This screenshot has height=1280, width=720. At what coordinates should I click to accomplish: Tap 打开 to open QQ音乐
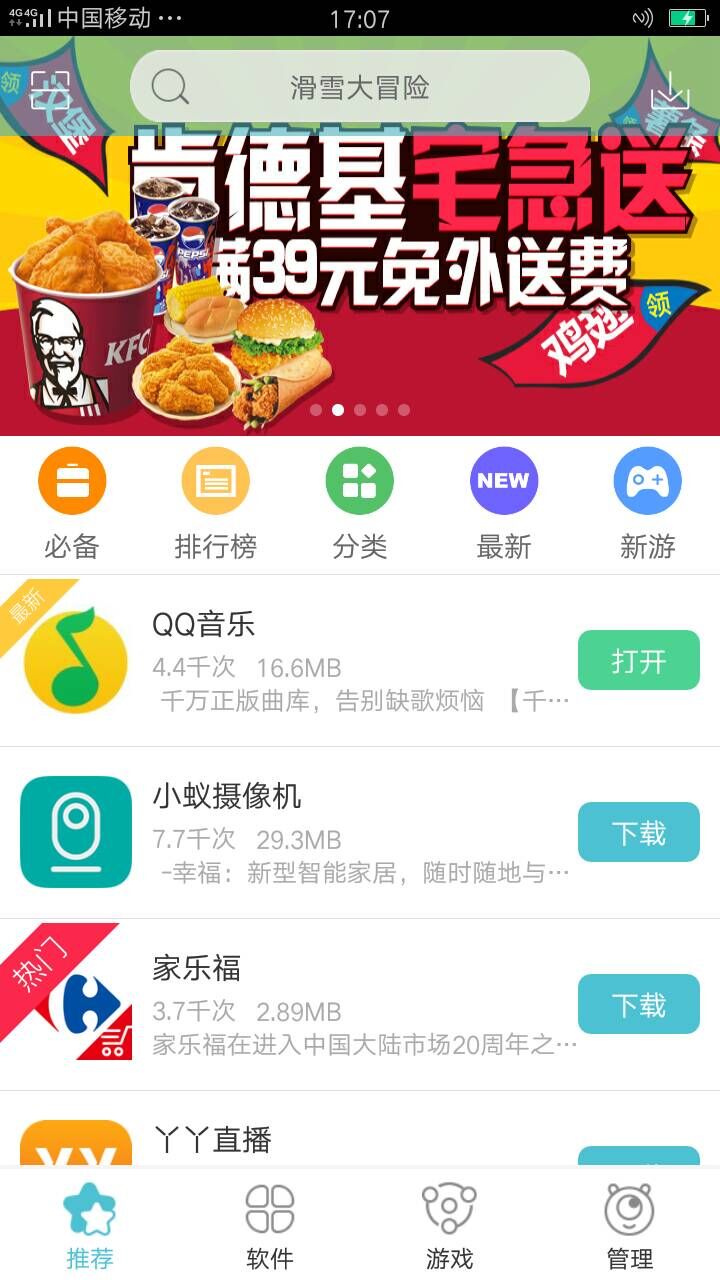[638, 660]
